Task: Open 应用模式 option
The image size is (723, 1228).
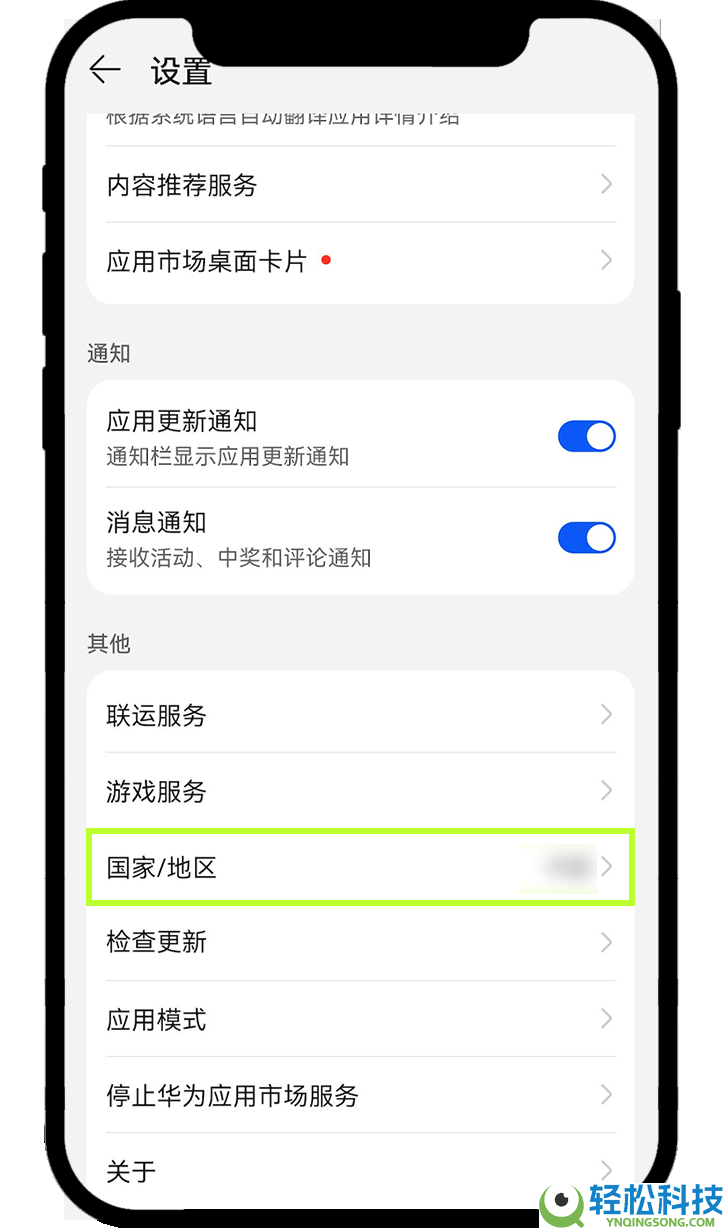Action: (x=360, y=1019)
